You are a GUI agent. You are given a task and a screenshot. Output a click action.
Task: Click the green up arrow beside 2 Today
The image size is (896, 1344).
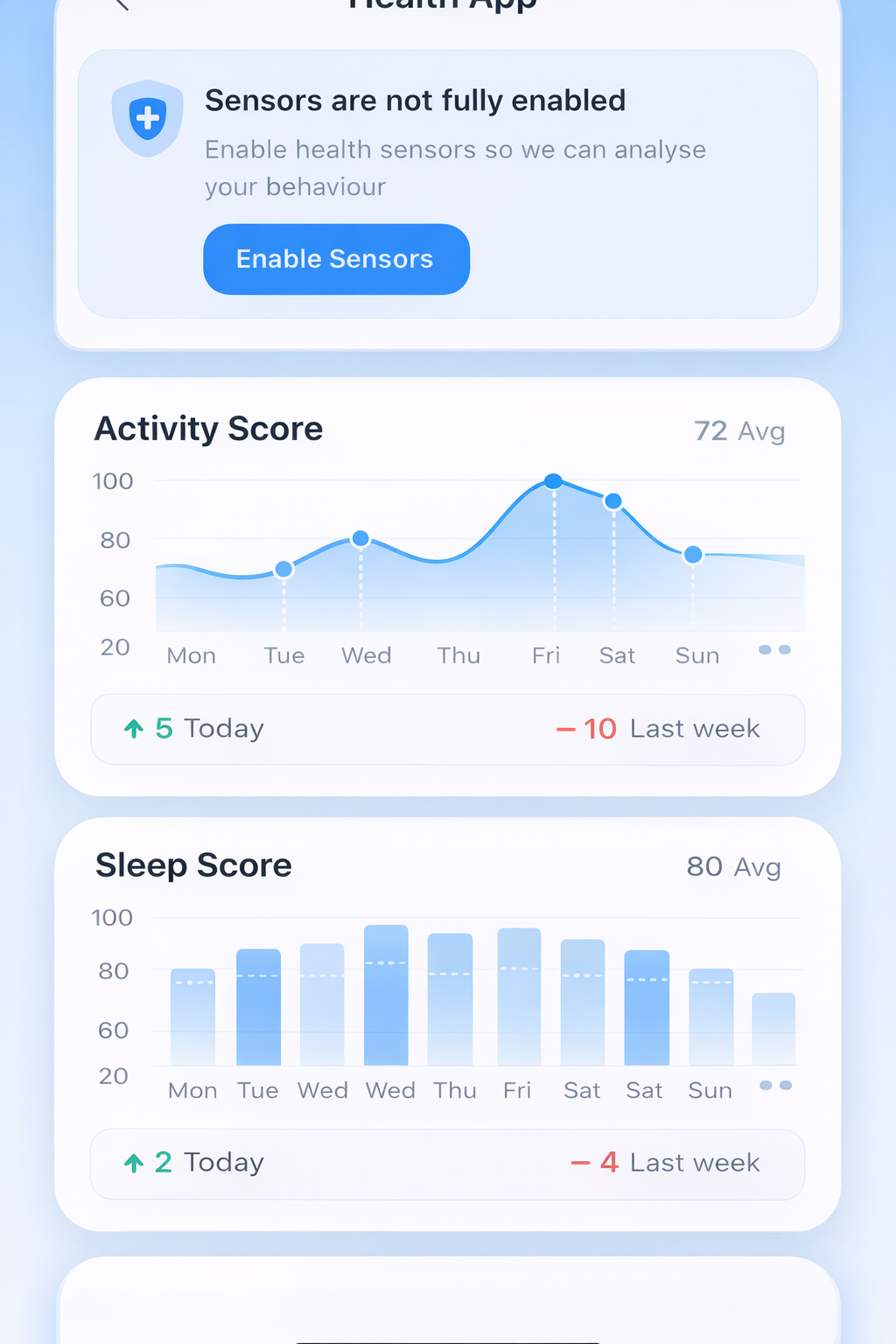point(133,1162)
